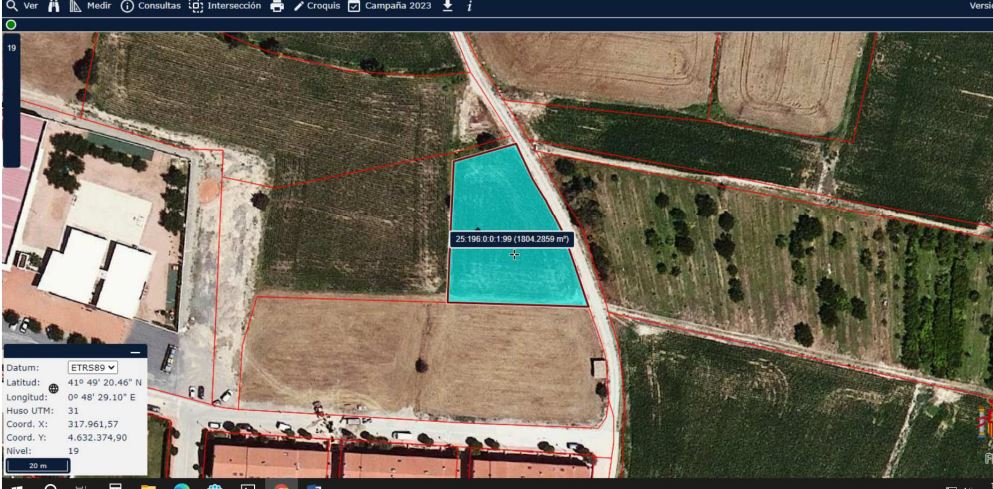Select the binoculars tool

point(54,6)
